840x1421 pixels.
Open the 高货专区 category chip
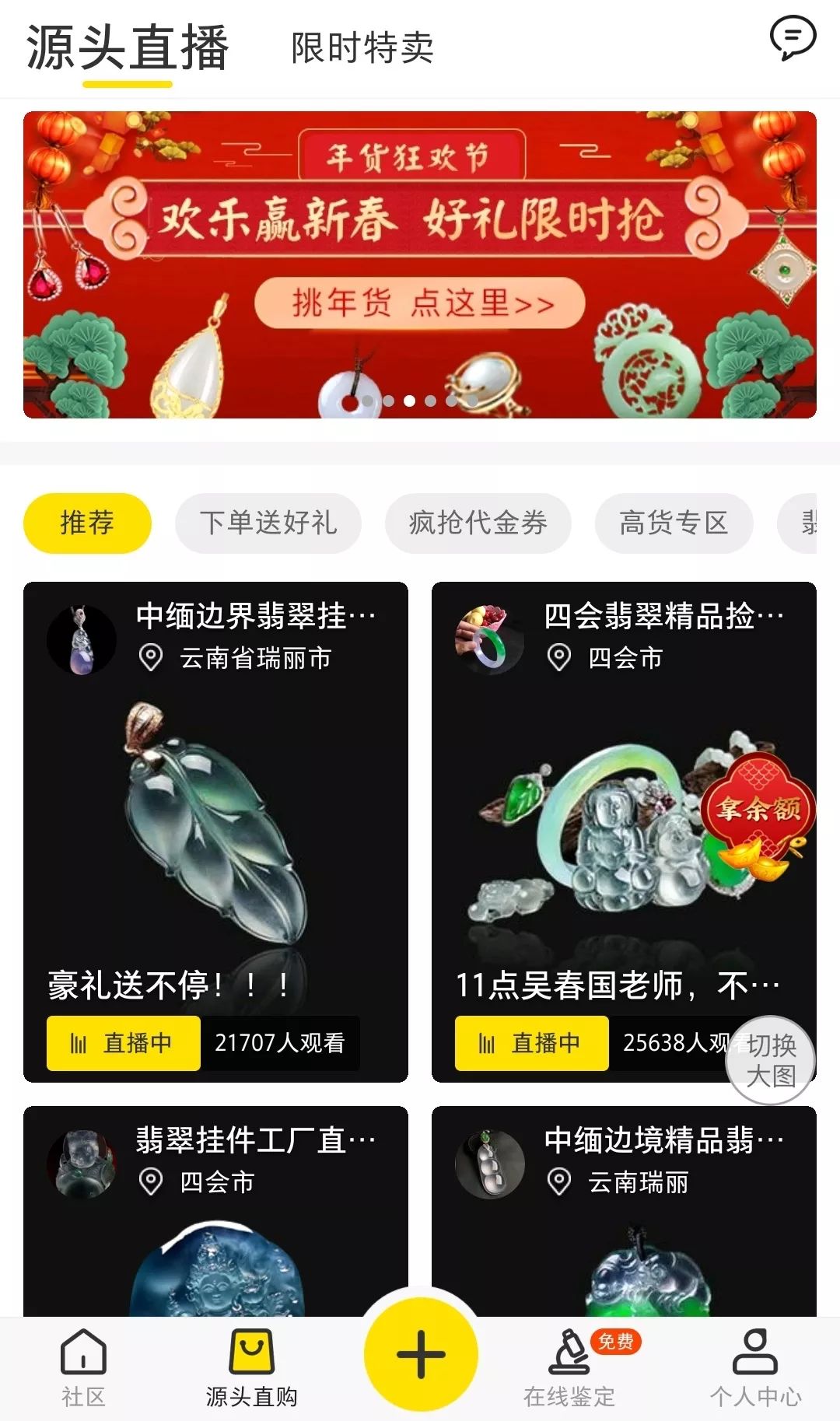tap(674, 523)
